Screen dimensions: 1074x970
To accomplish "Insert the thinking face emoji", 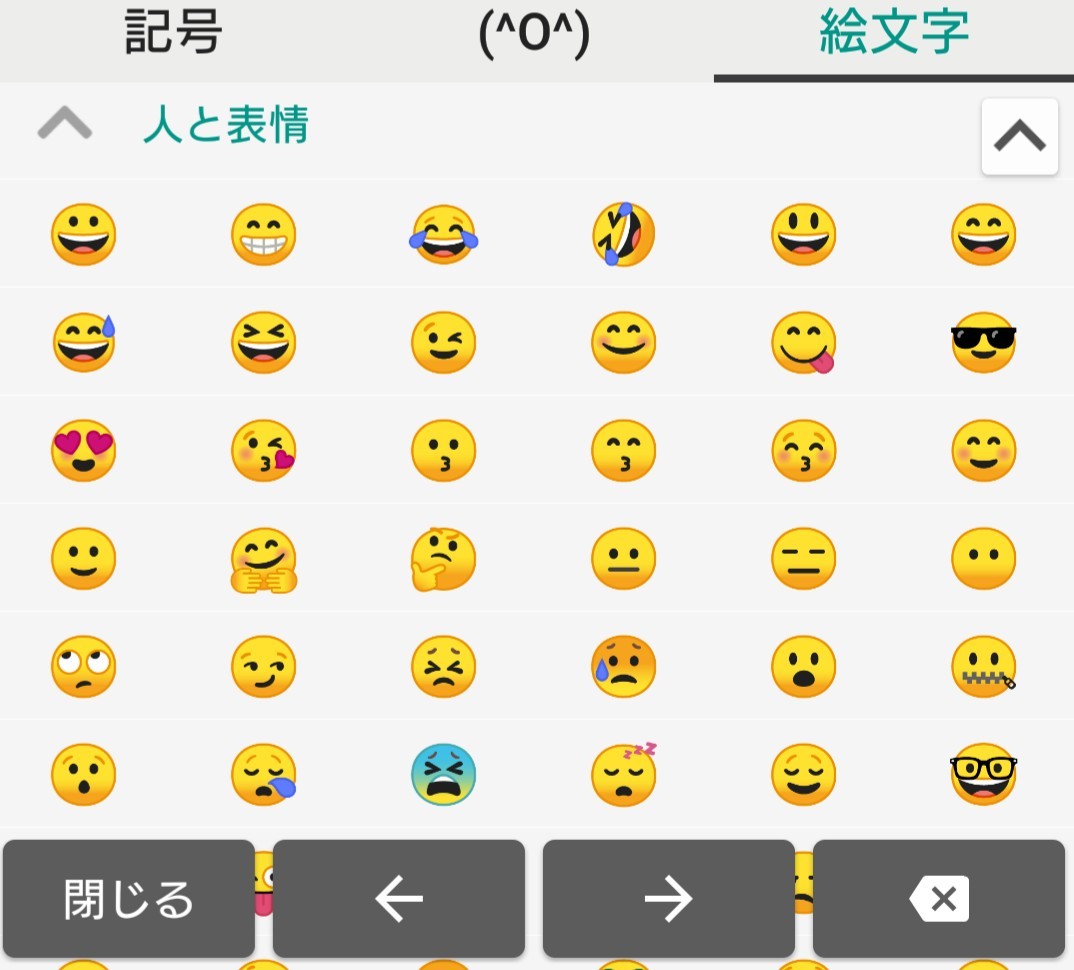I will tap(443, 559).
